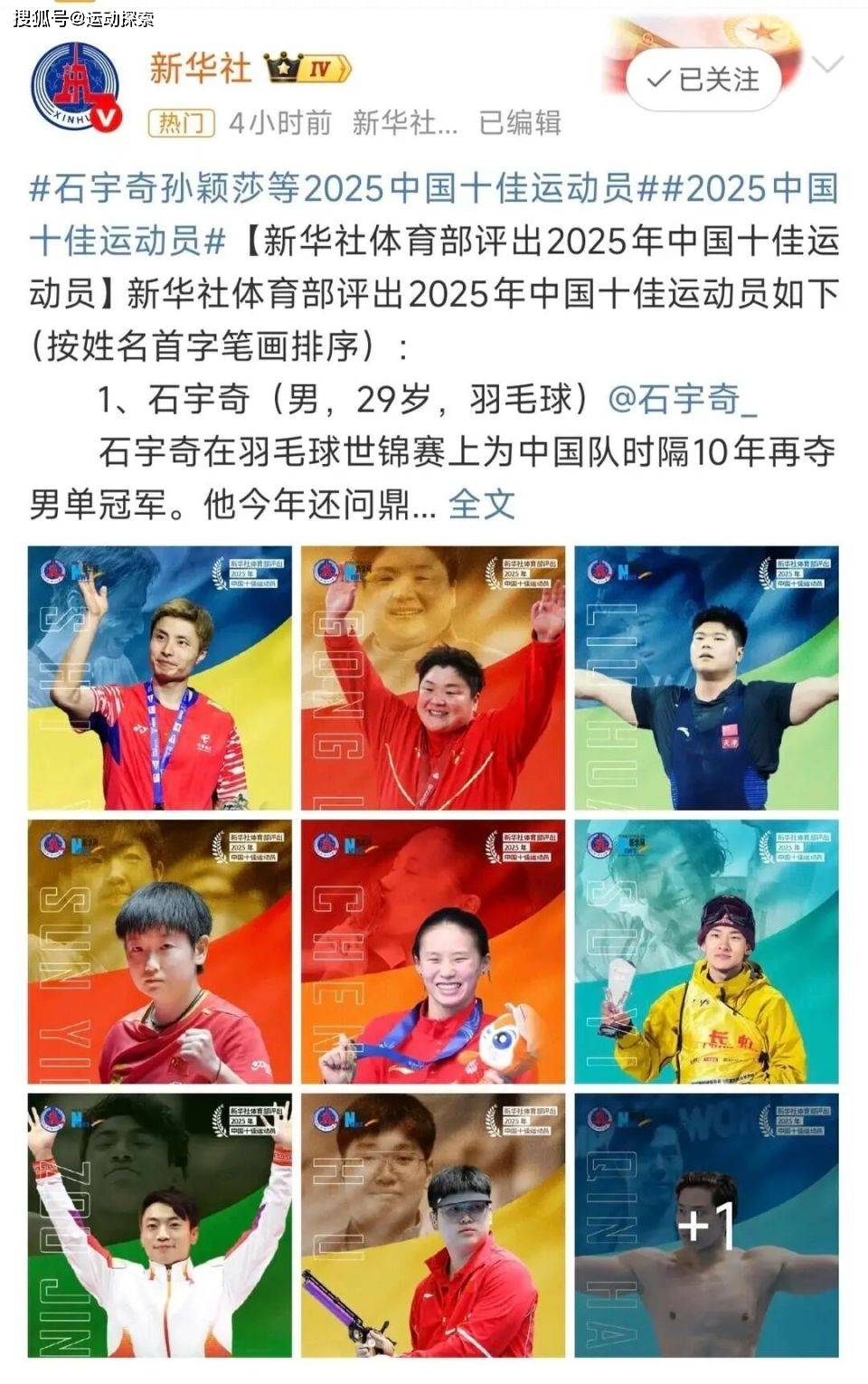Expand the post options chevron
868x1384 pixels.
[x=827, y=65]
